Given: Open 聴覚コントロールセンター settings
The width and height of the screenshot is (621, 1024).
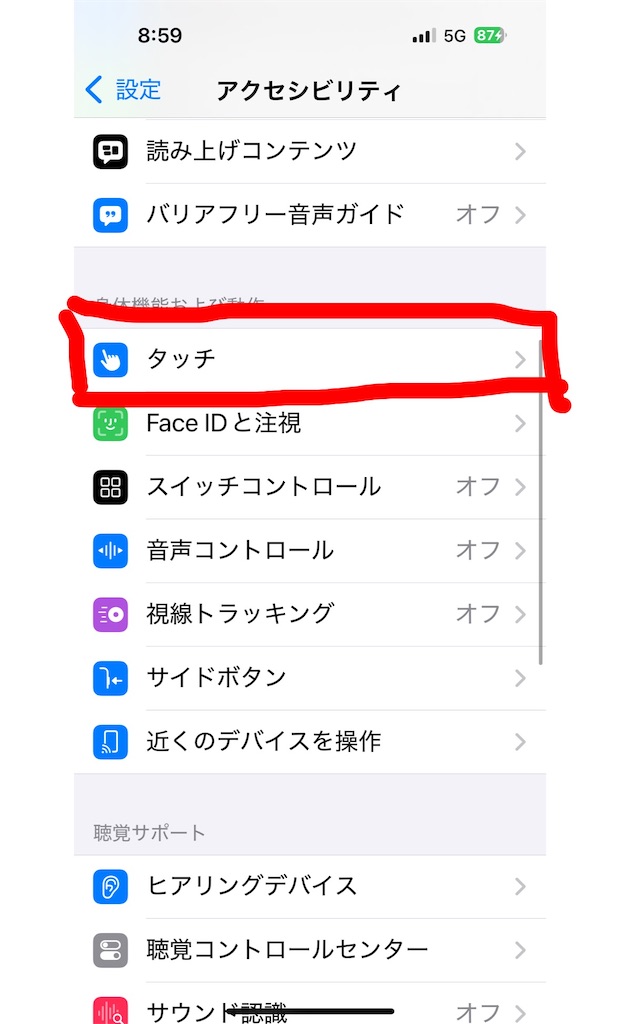Looking at the screenshot, I should click(310, 948).
